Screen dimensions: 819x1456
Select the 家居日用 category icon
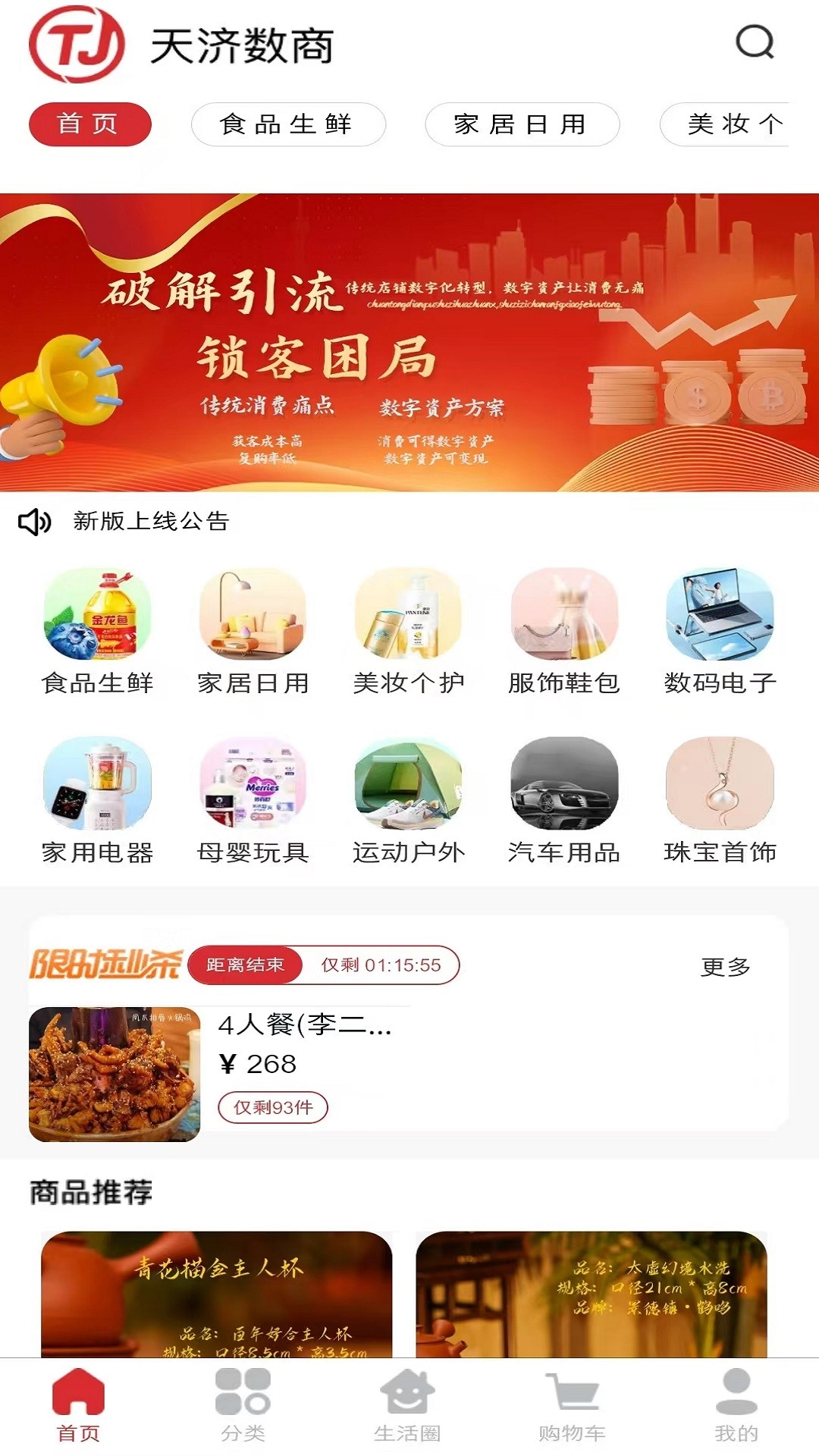coord(253,616)
